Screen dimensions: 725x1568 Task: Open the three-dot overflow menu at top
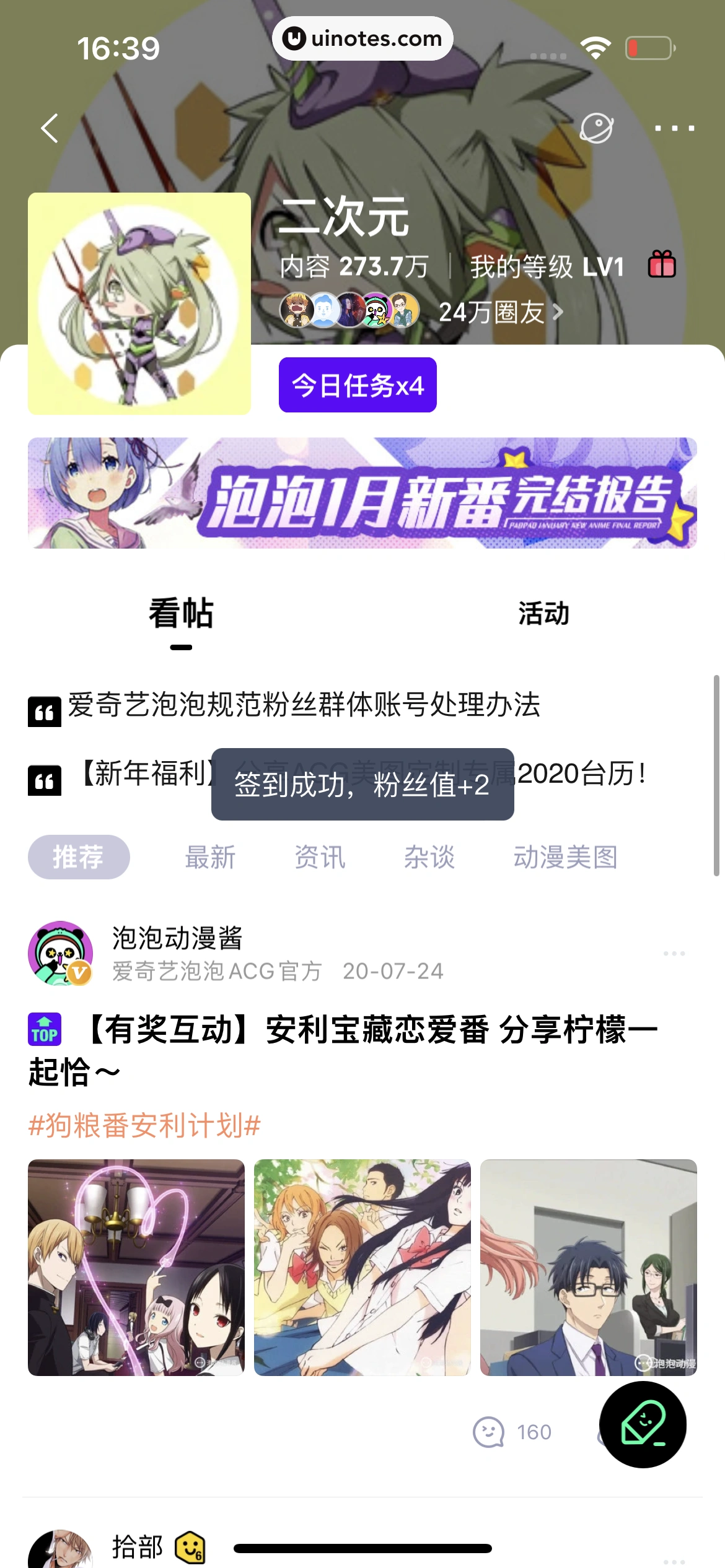coord(674,128)
